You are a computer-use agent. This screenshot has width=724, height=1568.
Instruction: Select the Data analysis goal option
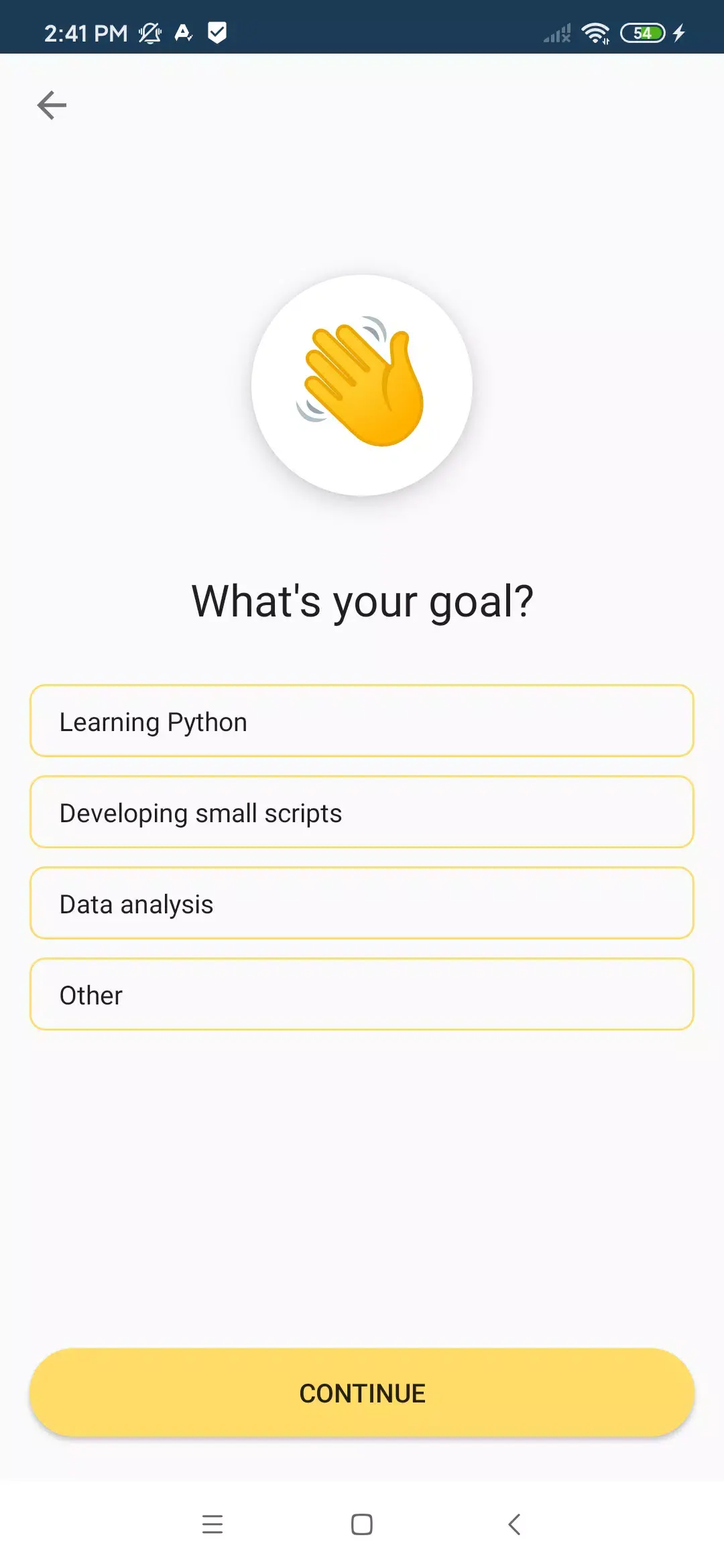tap(361, 903)
